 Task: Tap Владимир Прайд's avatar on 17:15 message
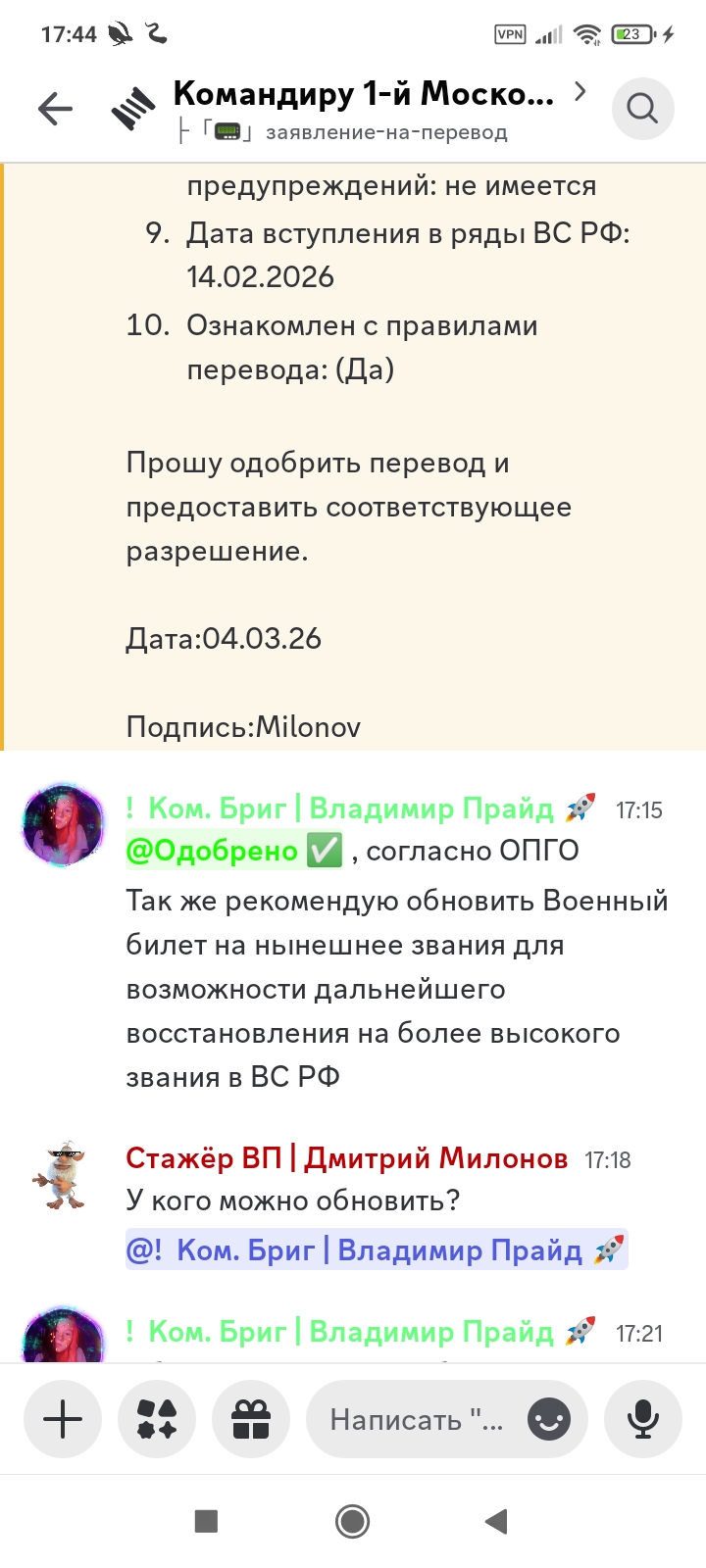coord(63,824)
